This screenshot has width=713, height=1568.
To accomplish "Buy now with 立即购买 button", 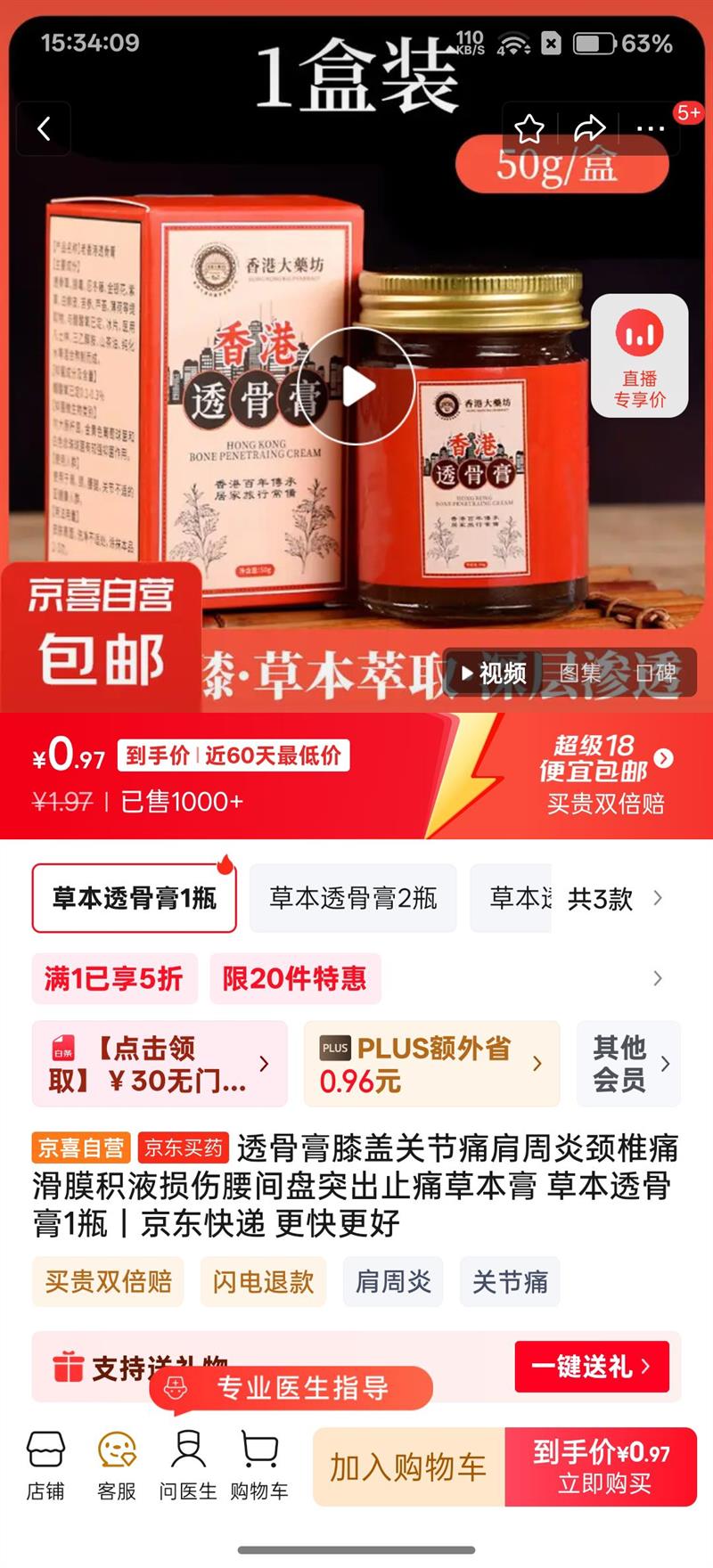I will point(601,1466).
